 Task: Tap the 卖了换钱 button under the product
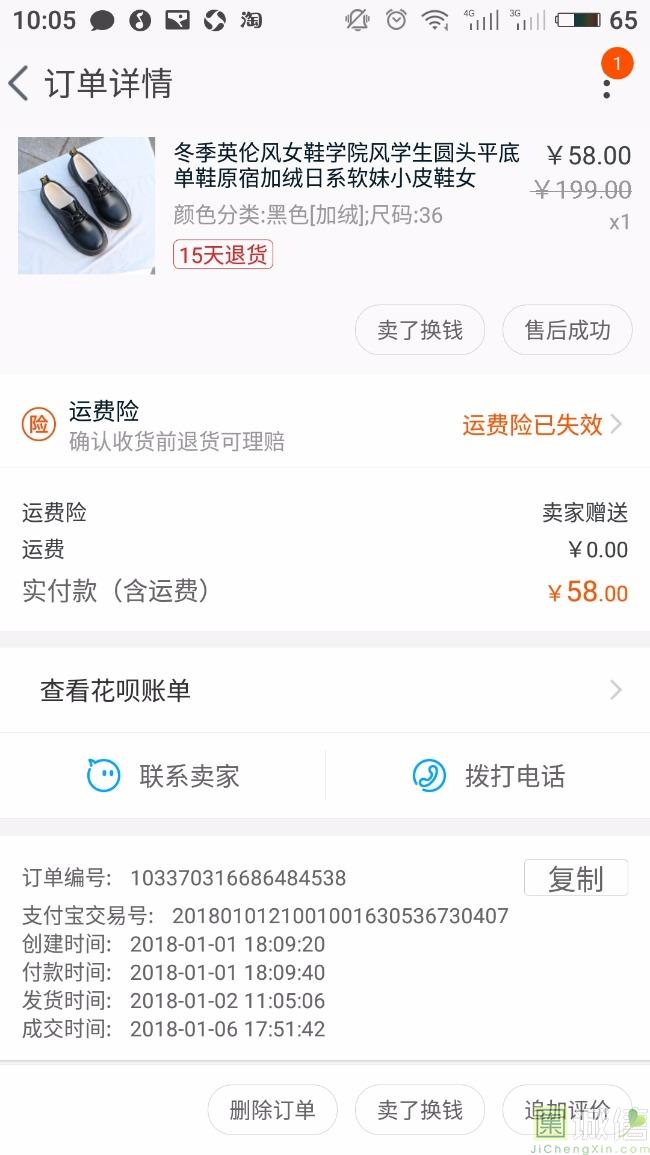coord(420,331)
